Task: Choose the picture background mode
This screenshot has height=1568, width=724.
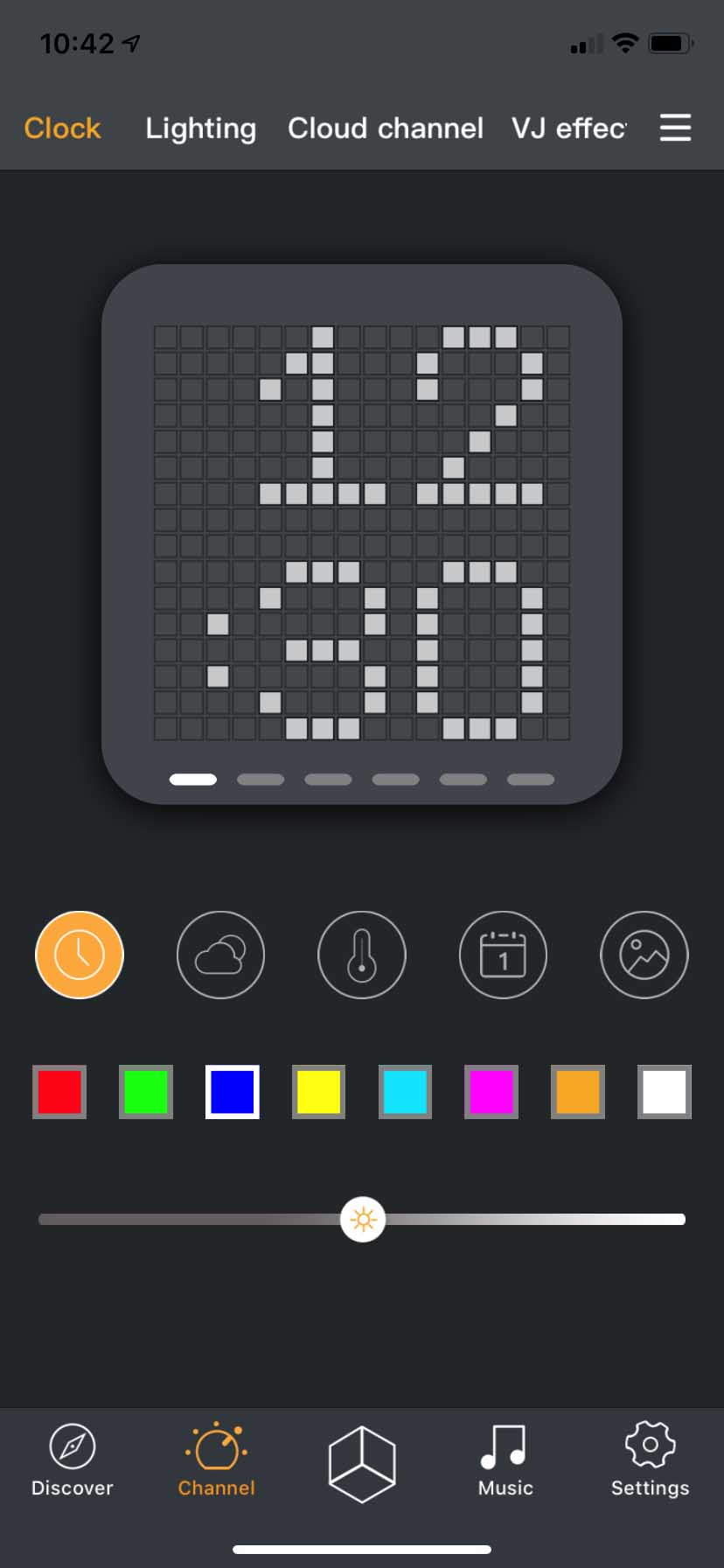Action: (644, 955)
